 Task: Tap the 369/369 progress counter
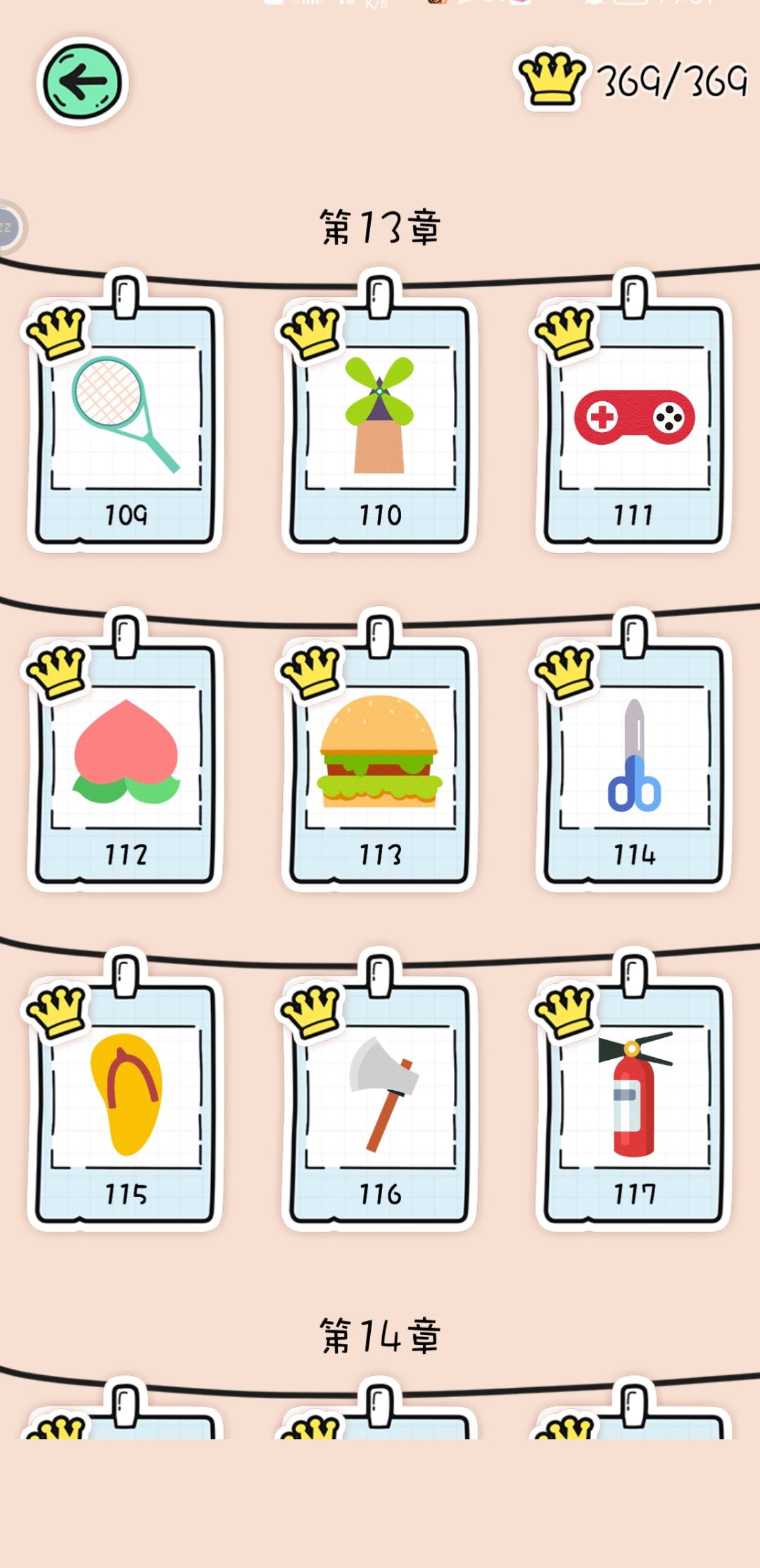(x=669, y=80)
